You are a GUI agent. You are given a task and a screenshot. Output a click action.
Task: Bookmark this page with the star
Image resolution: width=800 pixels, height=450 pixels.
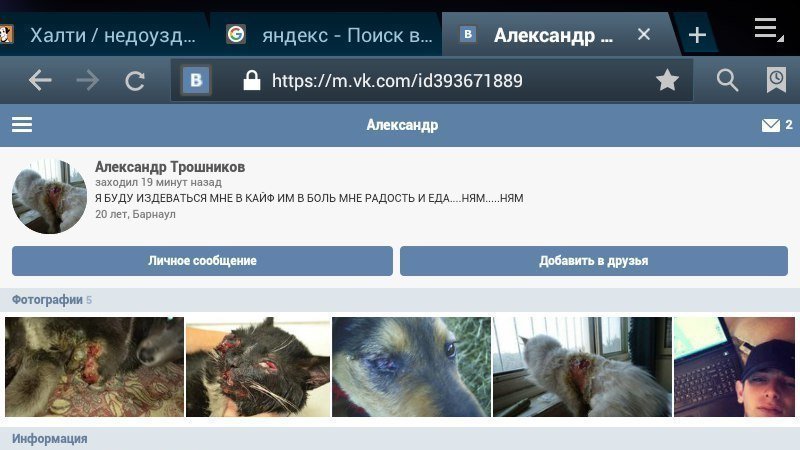(x=667, y=81)
